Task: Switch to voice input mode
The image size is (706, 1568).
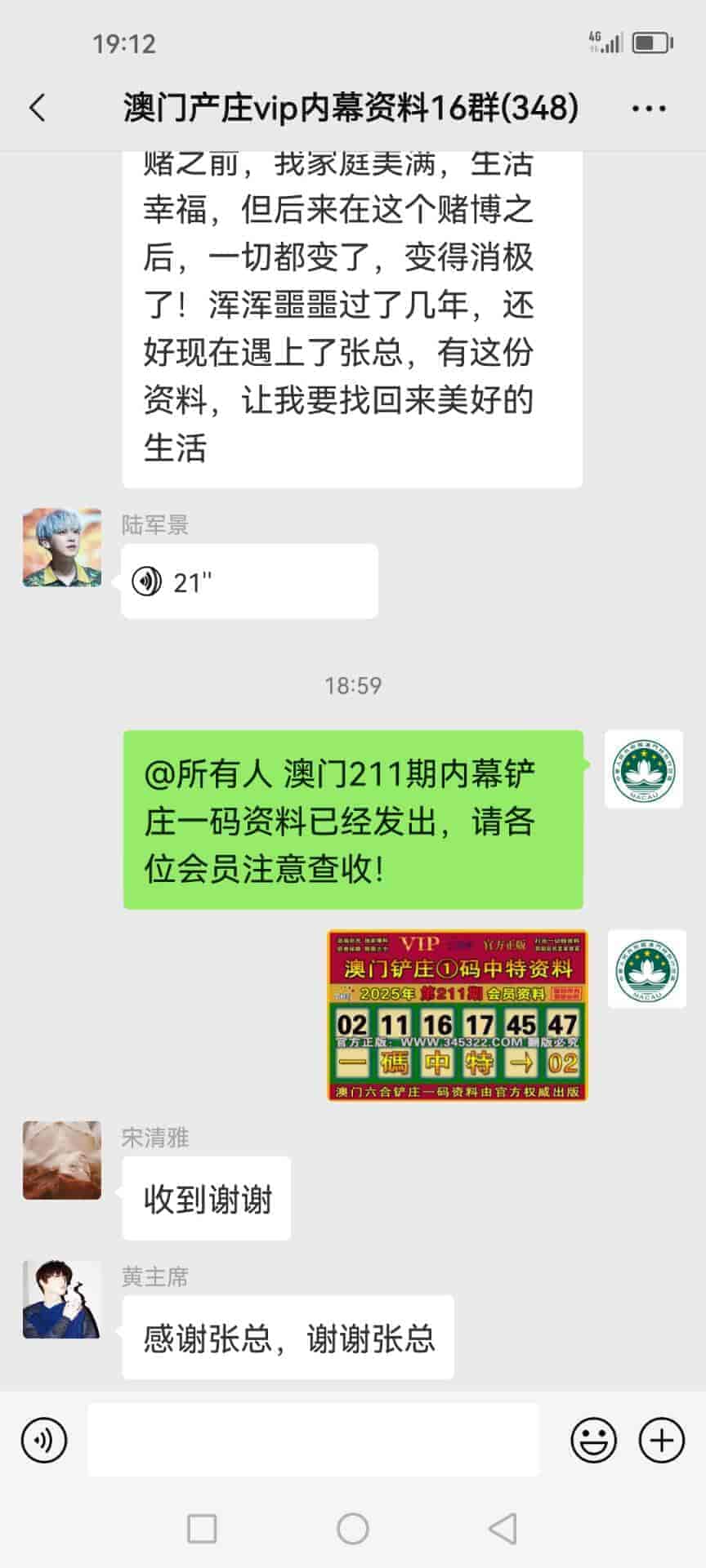Action: [x=44, y=1440]
